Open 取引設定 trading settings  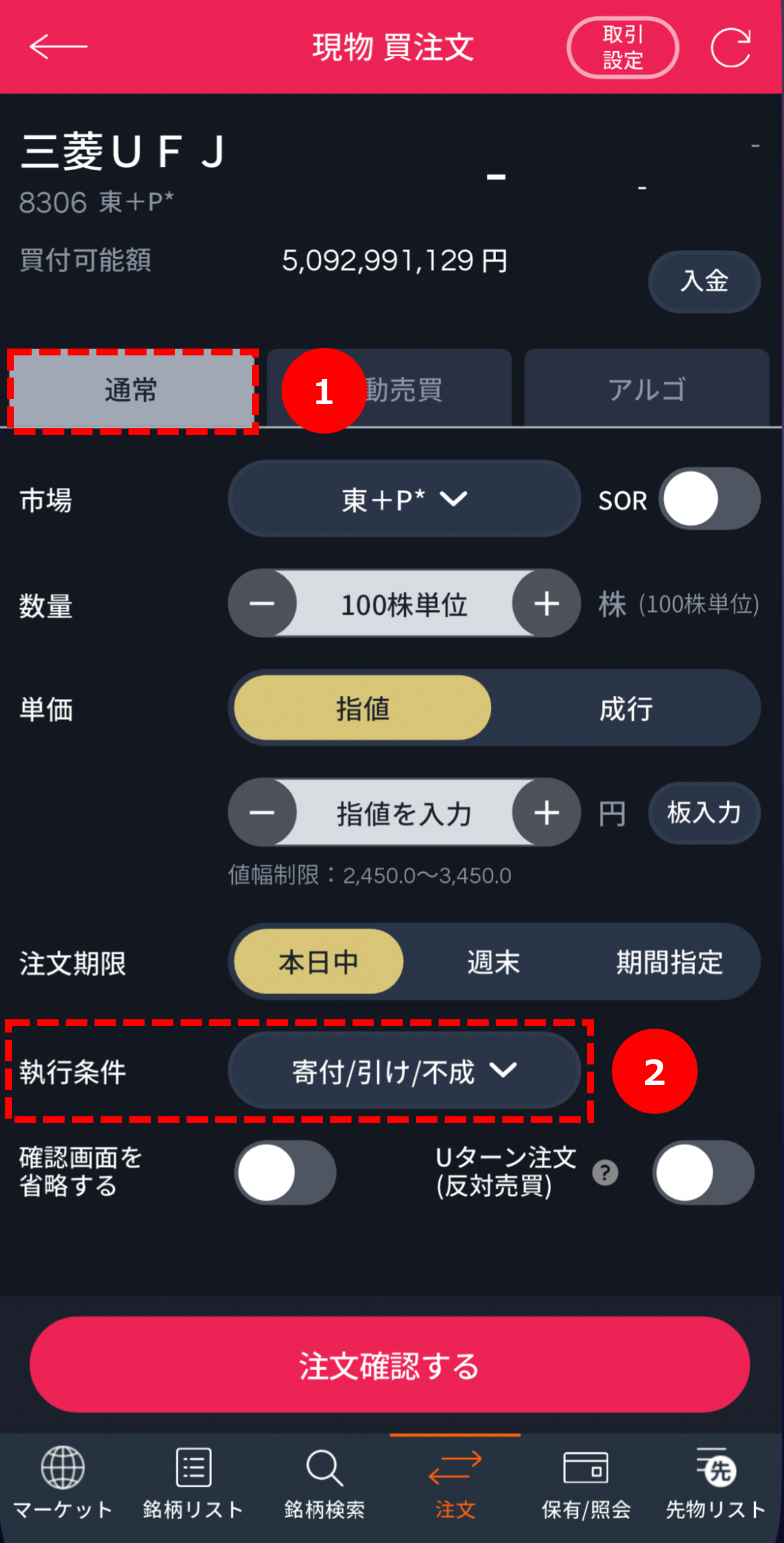click(623, 48)
